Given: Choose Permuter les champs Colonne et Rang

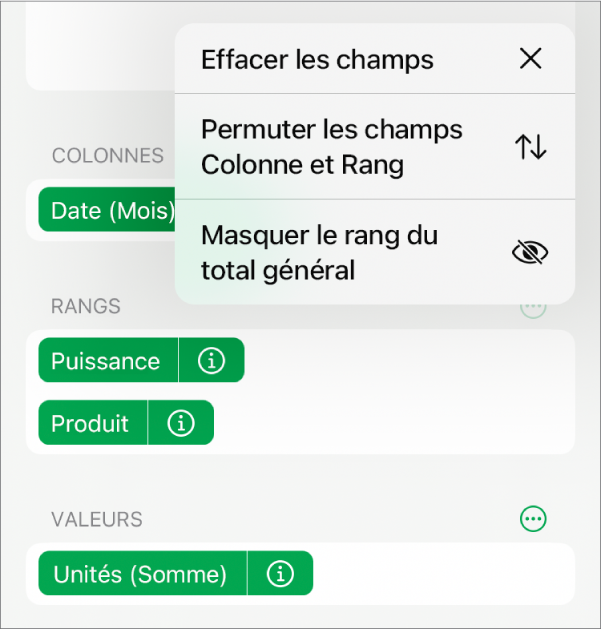Looking at the screenshot, I should 374,147.
